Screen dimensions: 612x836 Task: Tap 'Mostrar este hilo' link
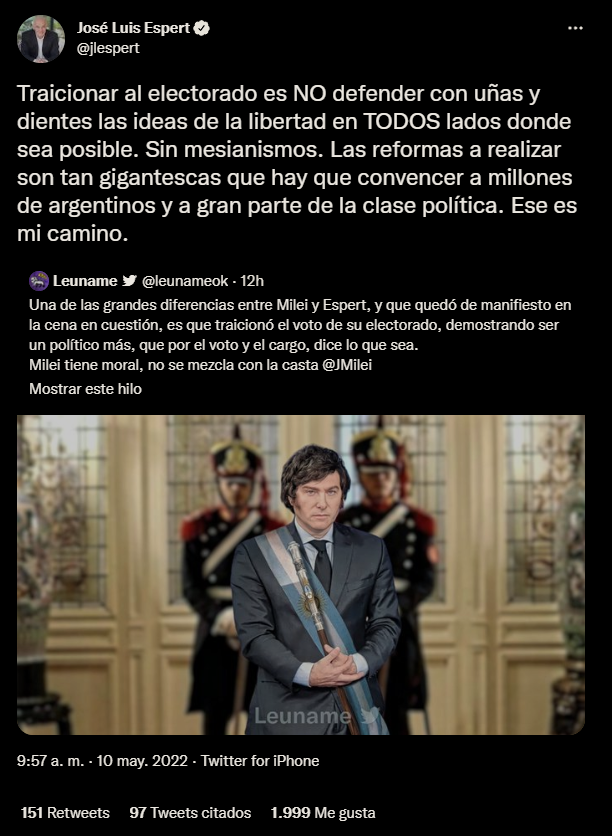[85, 389]
